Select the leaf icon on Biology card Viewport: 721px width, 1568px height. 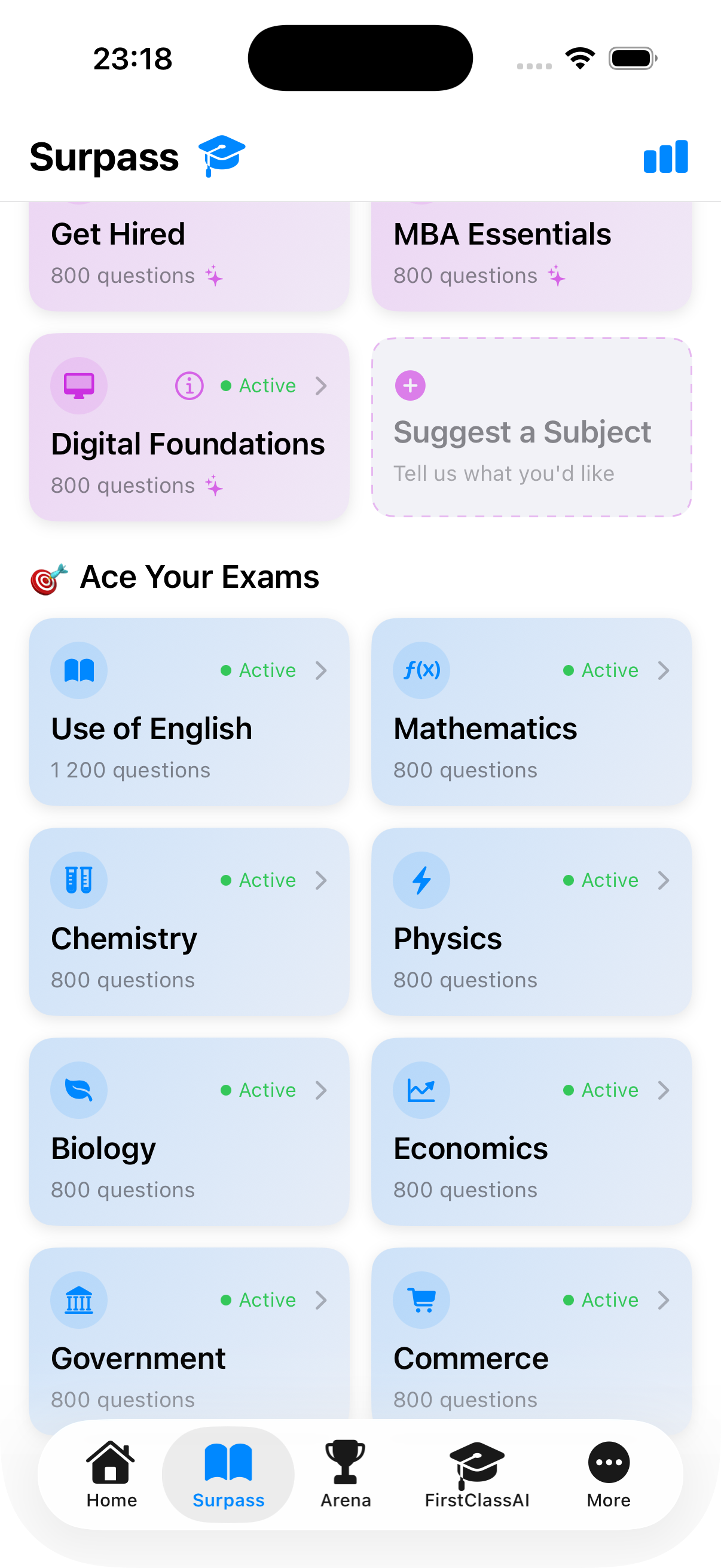(79, 1090)
